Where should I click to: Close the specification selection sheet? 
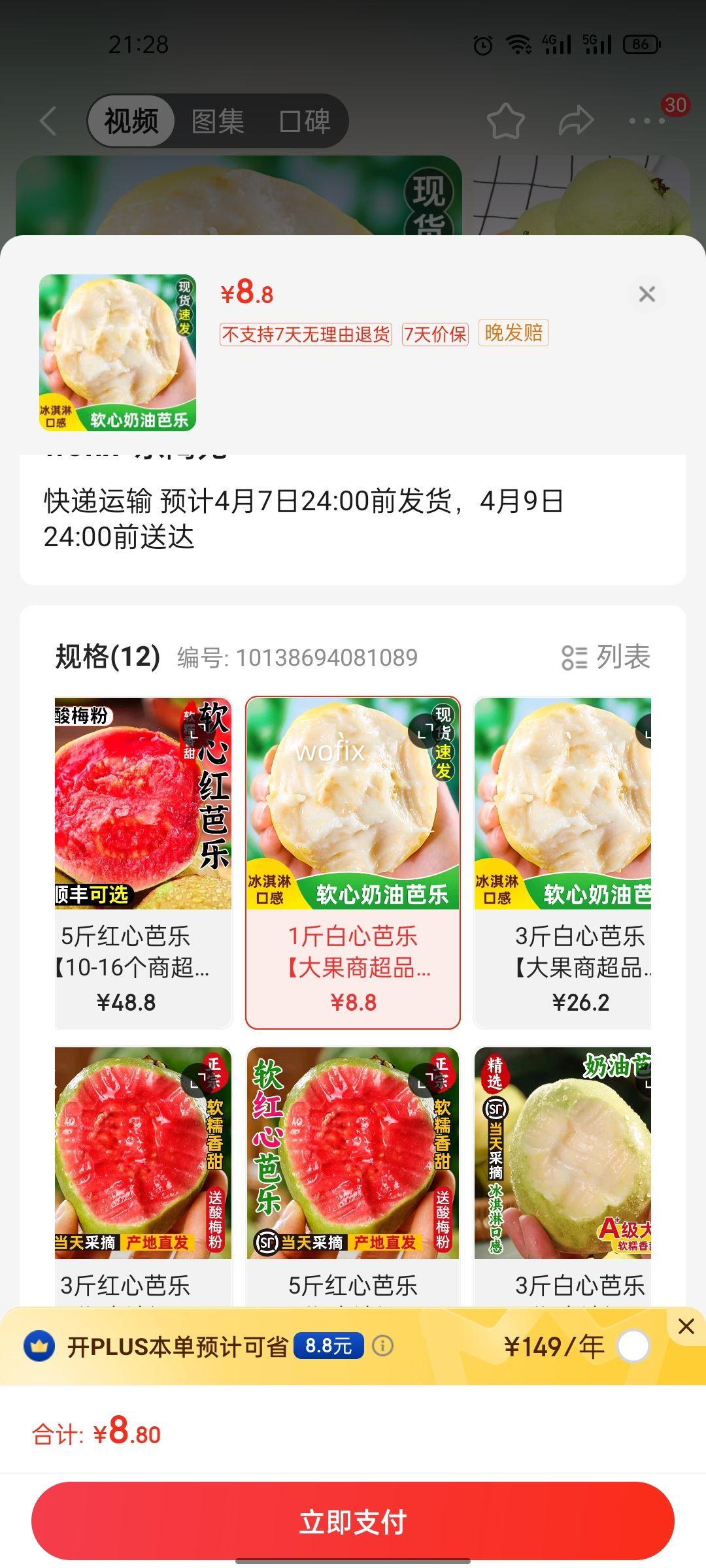[647, 294]
